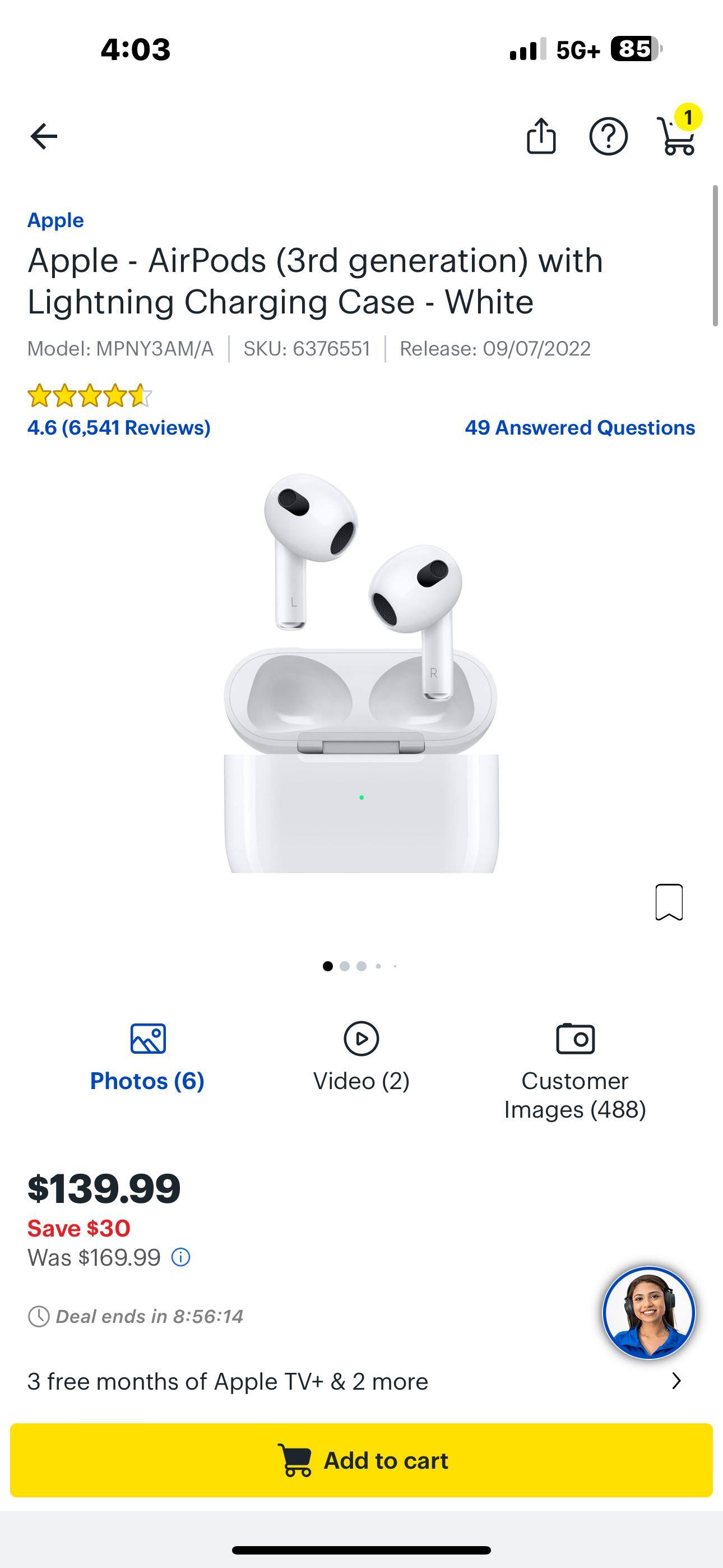Open chat with the Best Buy agent avatar
This screenshot has height=1568, width=723.
tap(649, 1313)
